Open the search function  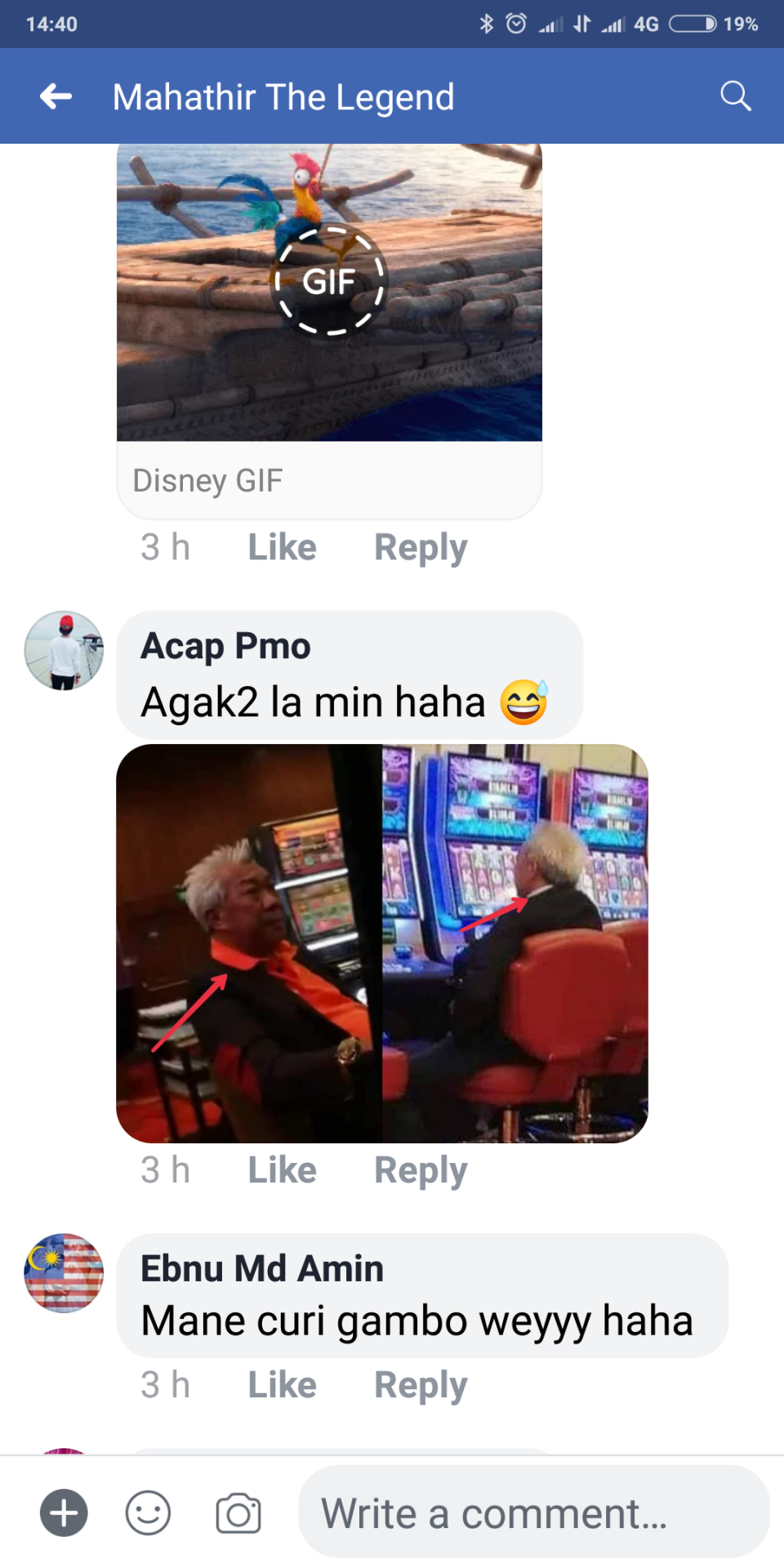pos(735,96)
